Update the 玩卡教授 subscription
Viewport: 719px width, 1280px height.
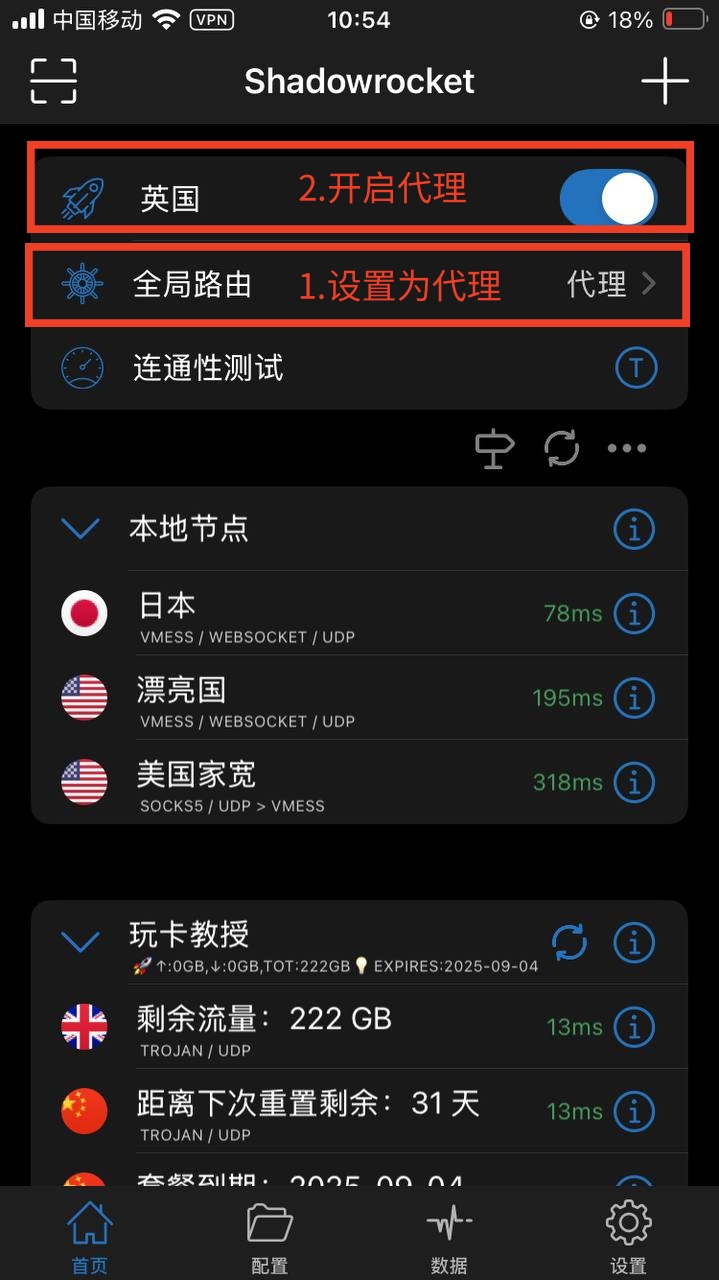(x=569, y=941)
